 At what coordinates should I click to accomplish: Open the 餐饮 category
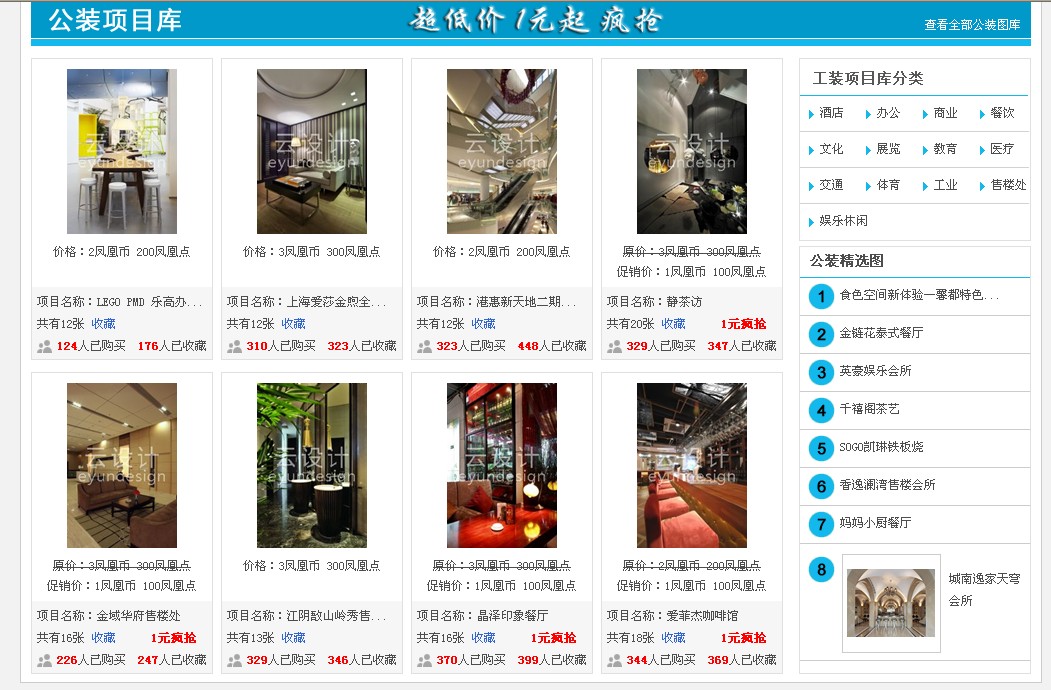point(1001,113)
